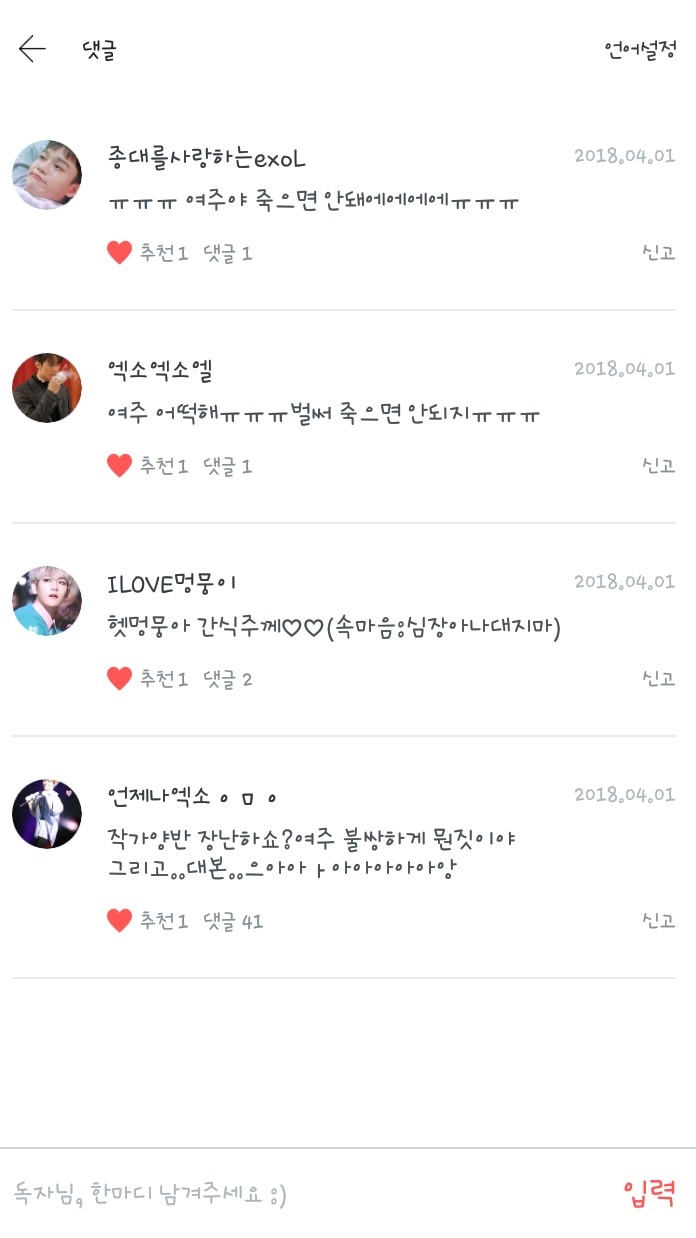696x1238 pixels.
Task: Recommend the comment by 종대를사랑하는exoL
Action: point(120,253)
